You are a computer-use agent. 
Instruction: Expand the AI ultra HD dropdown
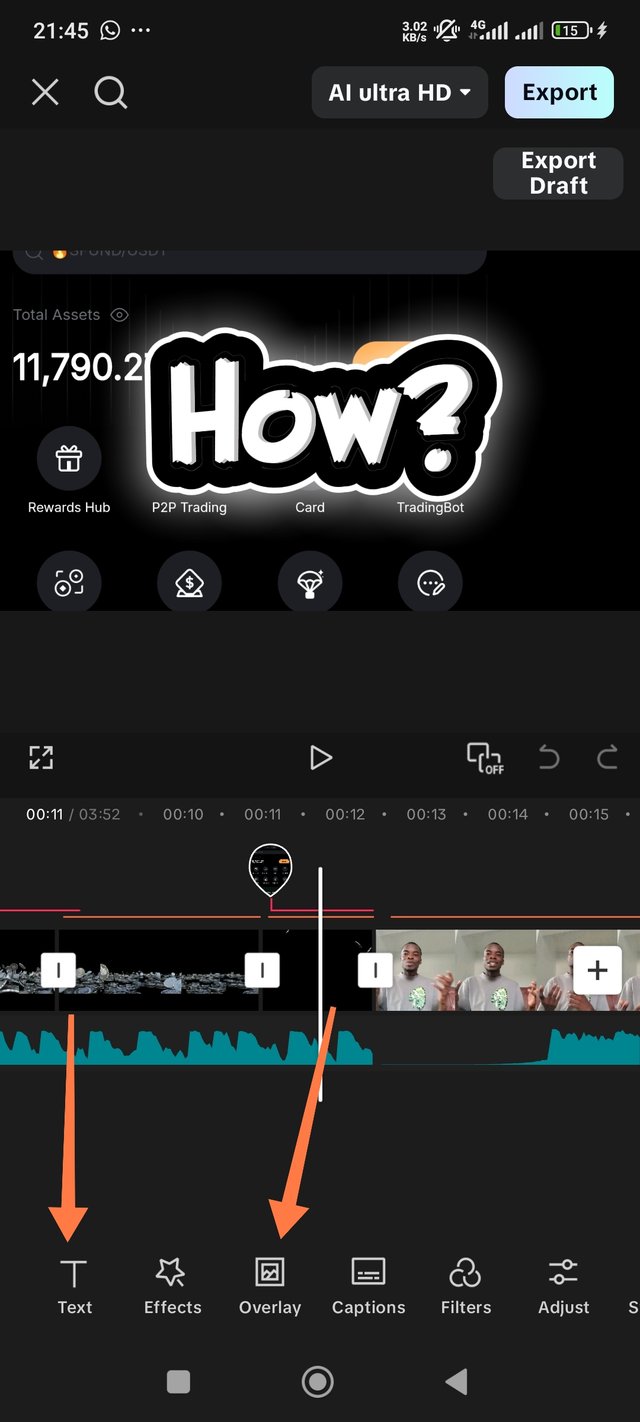[400, 93]
